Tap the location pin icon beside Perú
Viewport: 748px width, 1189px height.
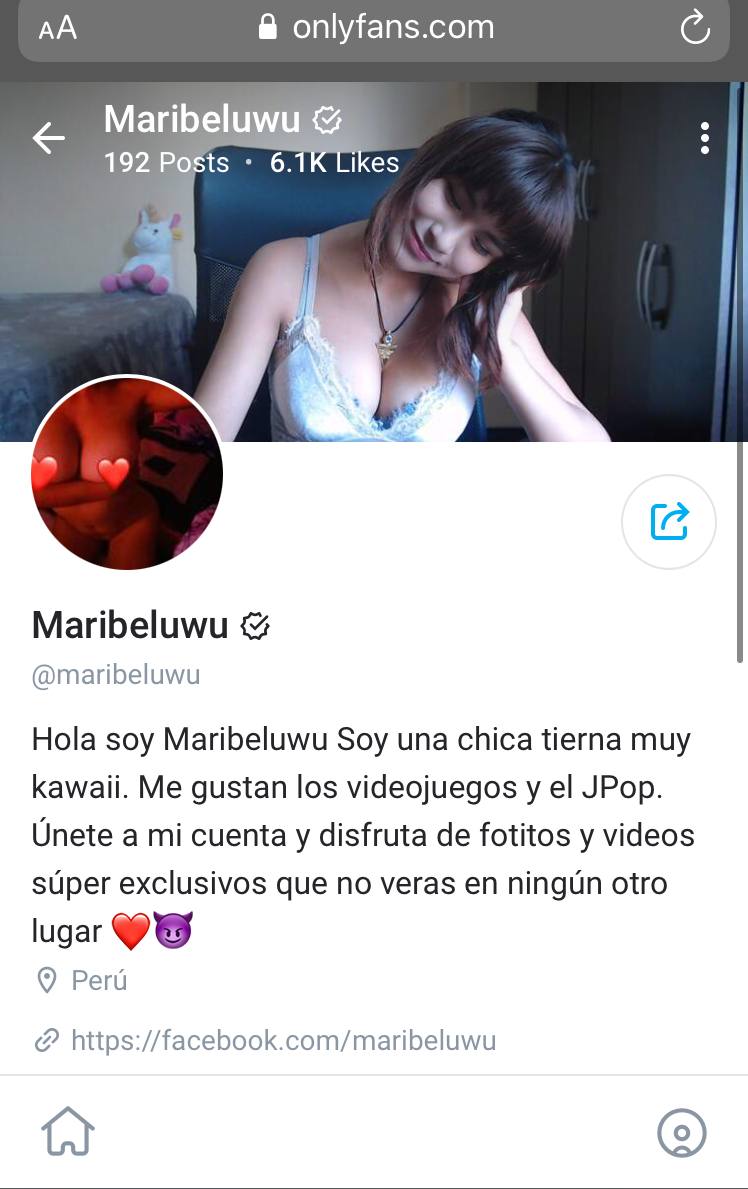(x=45, y=981)
